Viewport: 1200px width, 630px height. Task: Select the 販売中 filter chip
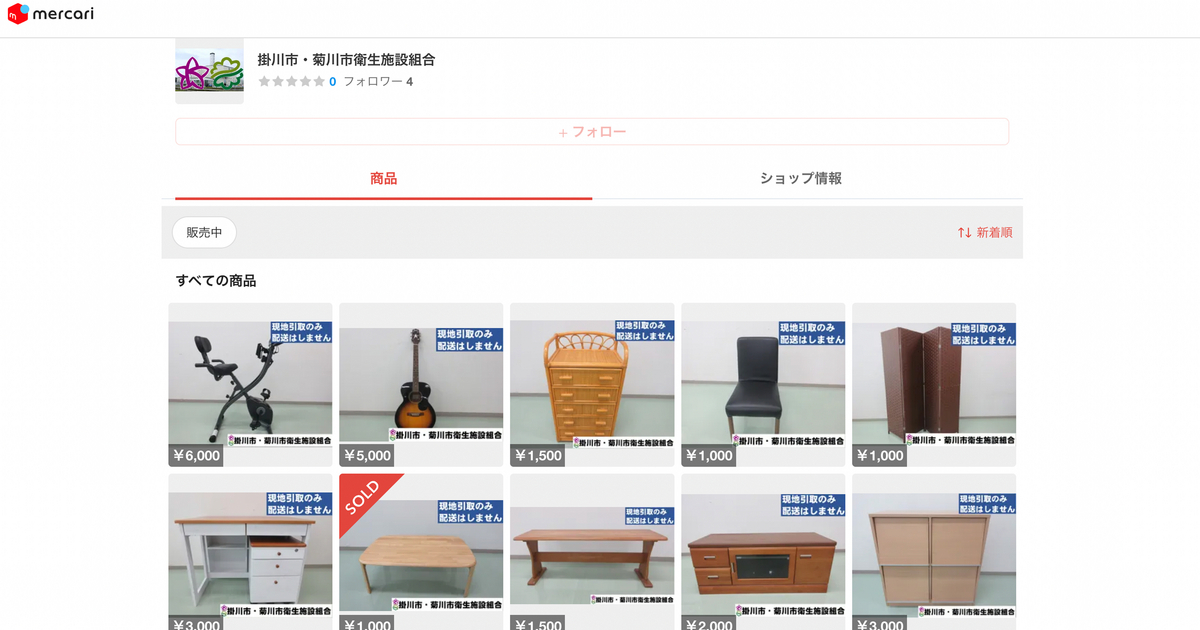pos(204,232)
